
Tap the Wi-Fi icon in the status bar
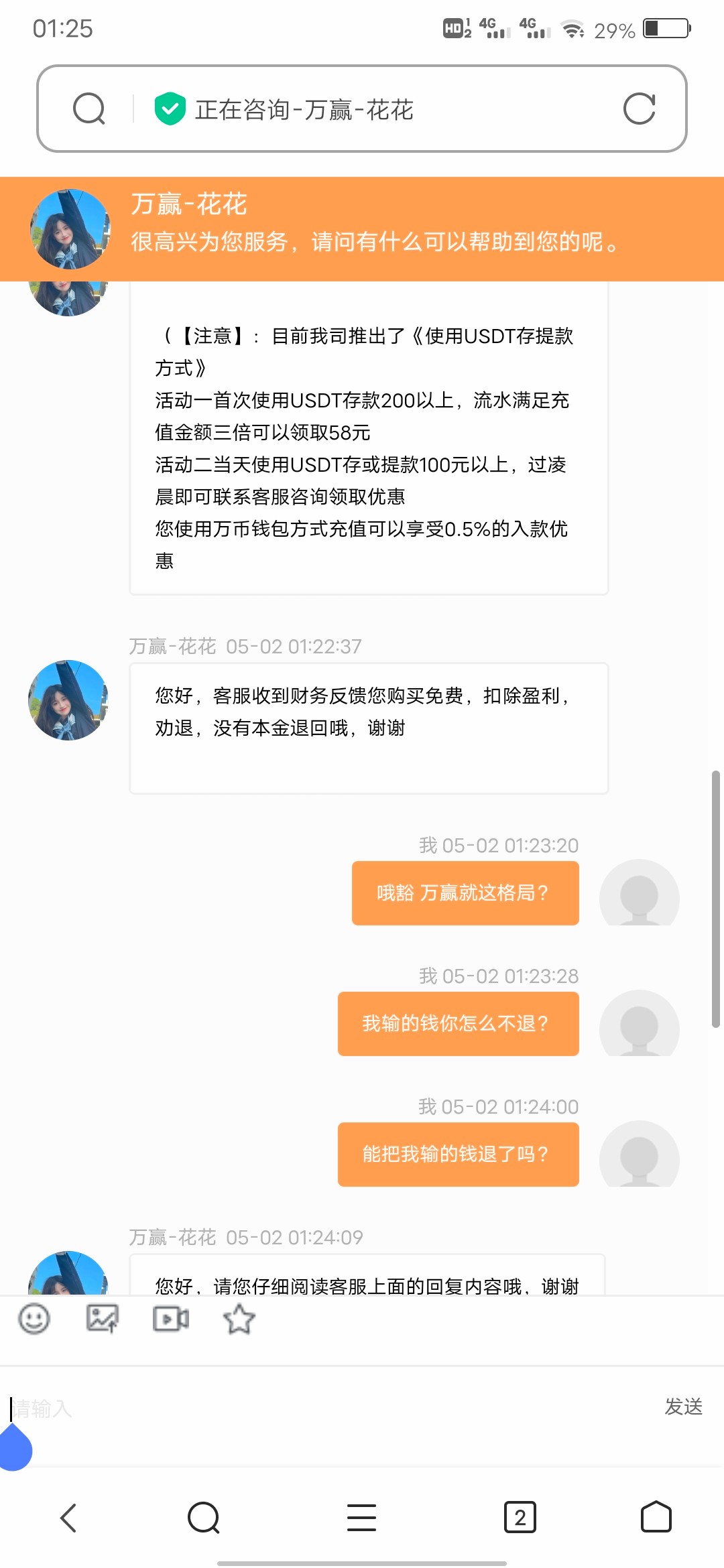pos(571,28)
